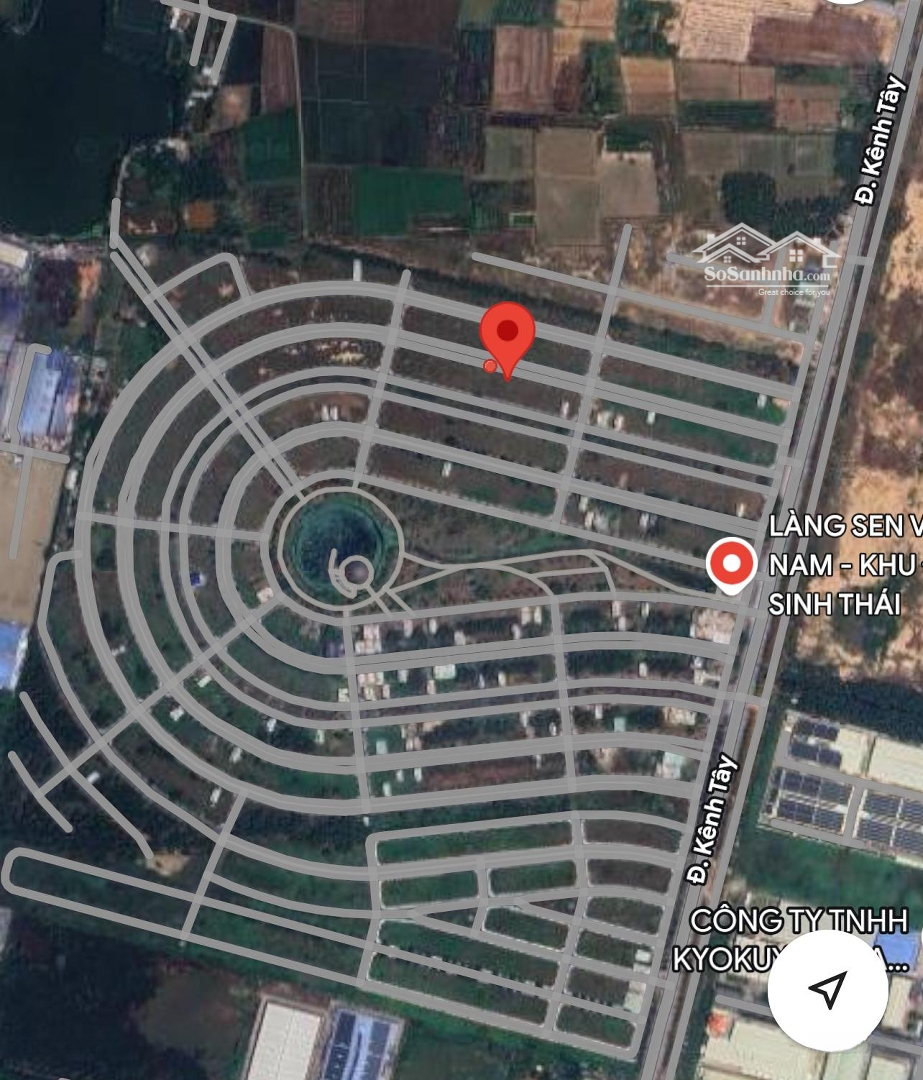Open the Làng Sen Việt Nam place marker
This screenshot has height=1080, width=923.
(731, 566)
